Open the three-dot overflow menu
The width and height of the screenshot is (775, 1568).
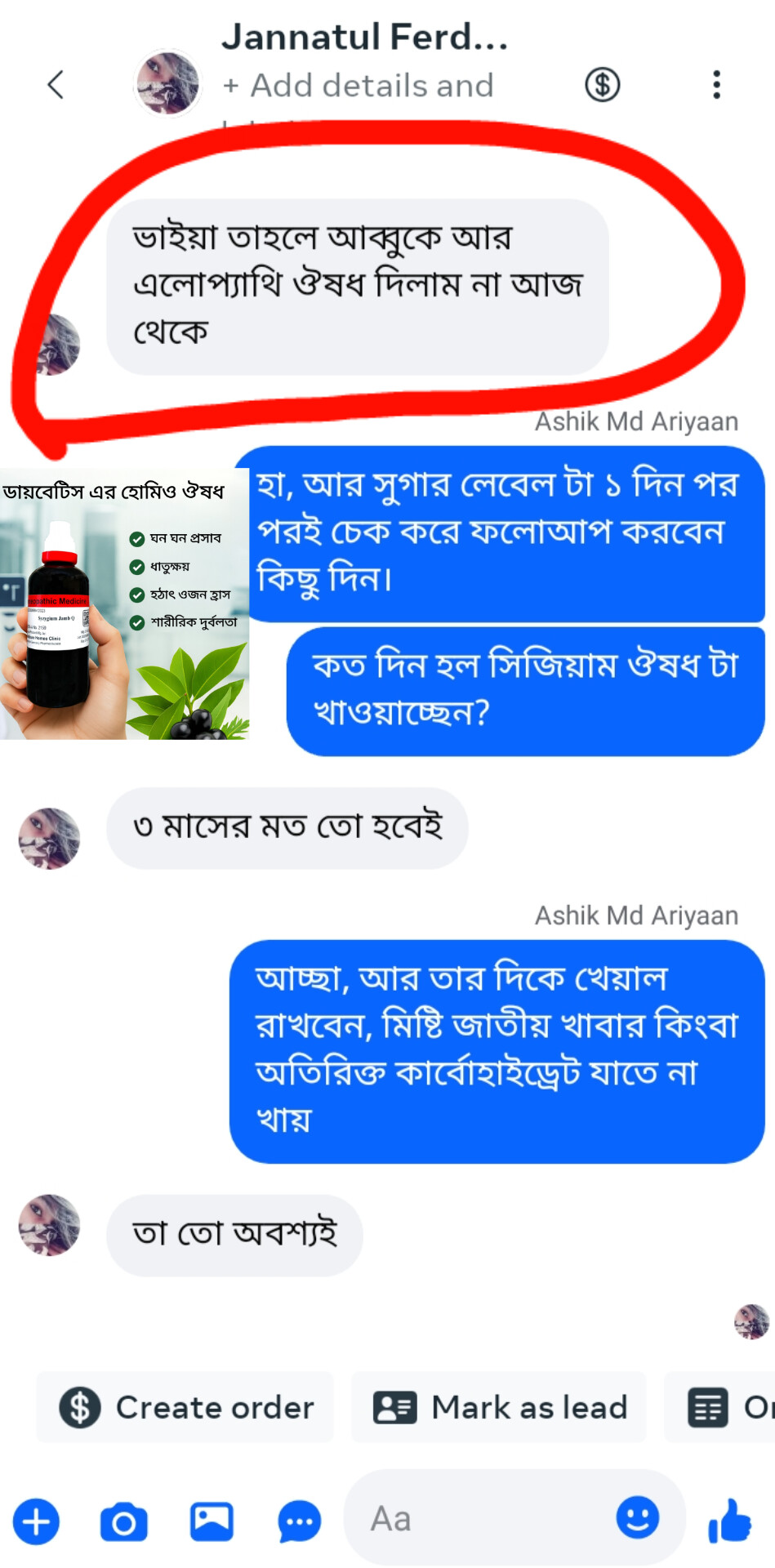click(x=716, y=85)
